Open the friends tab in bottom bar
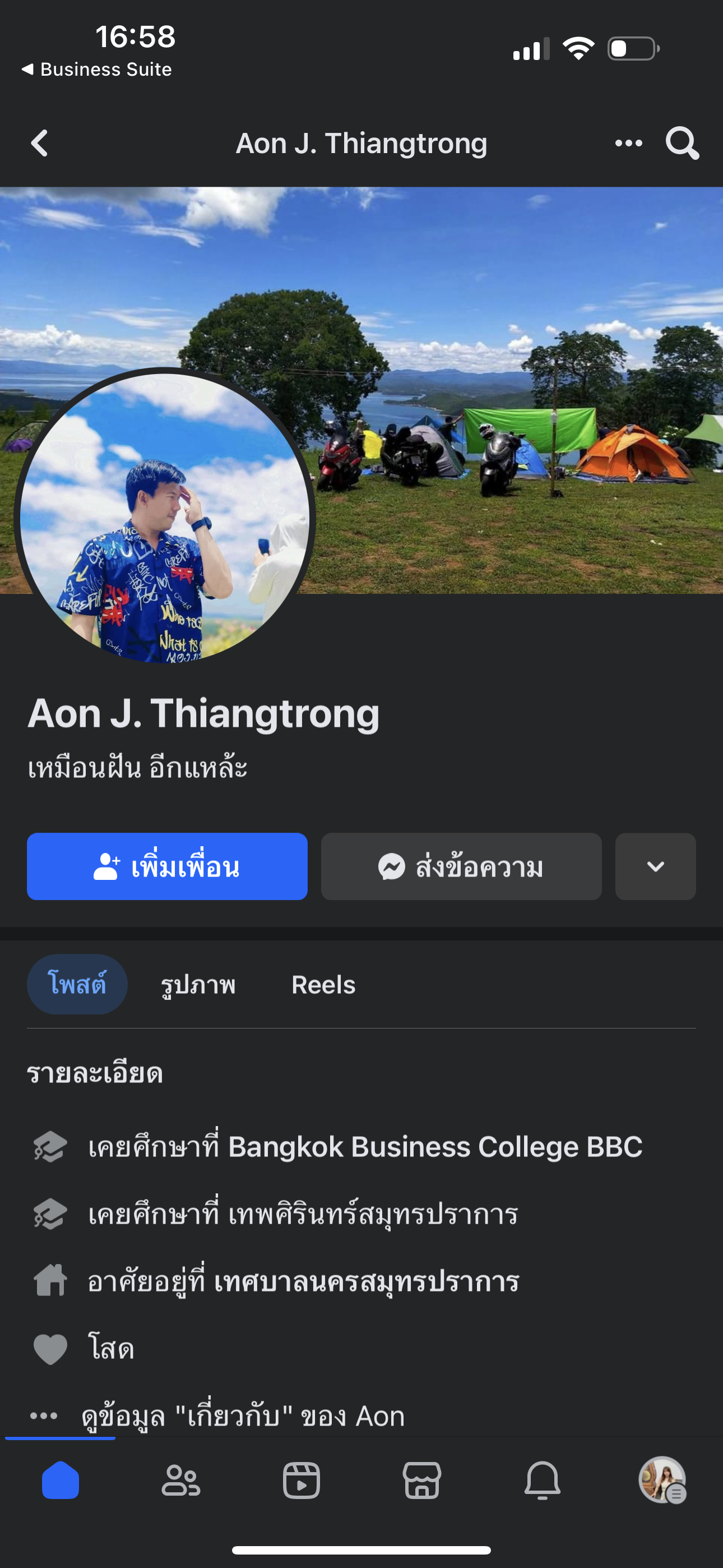This screenshot has width=723, height=1568. 180,1480
